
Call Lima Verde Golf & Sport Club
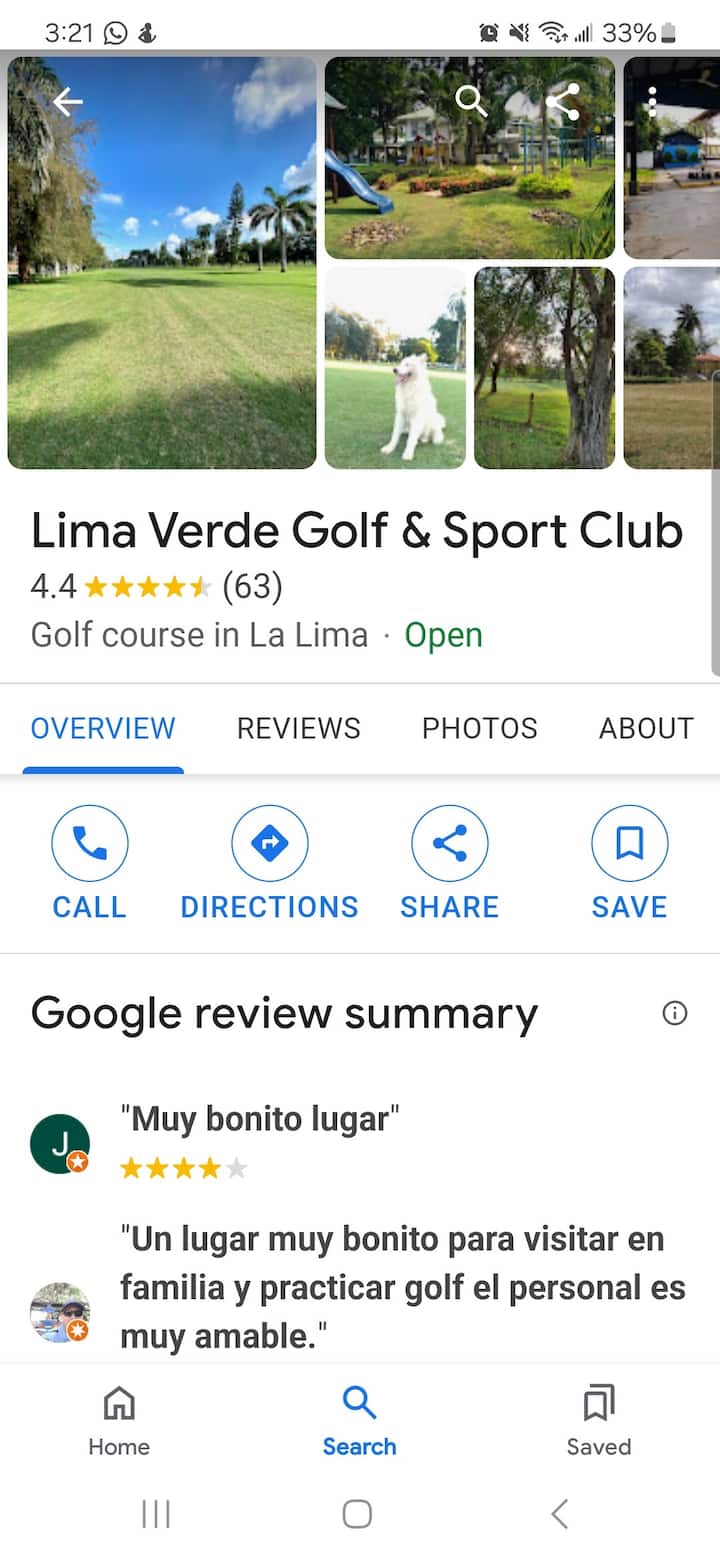click(x=90, y=864)
